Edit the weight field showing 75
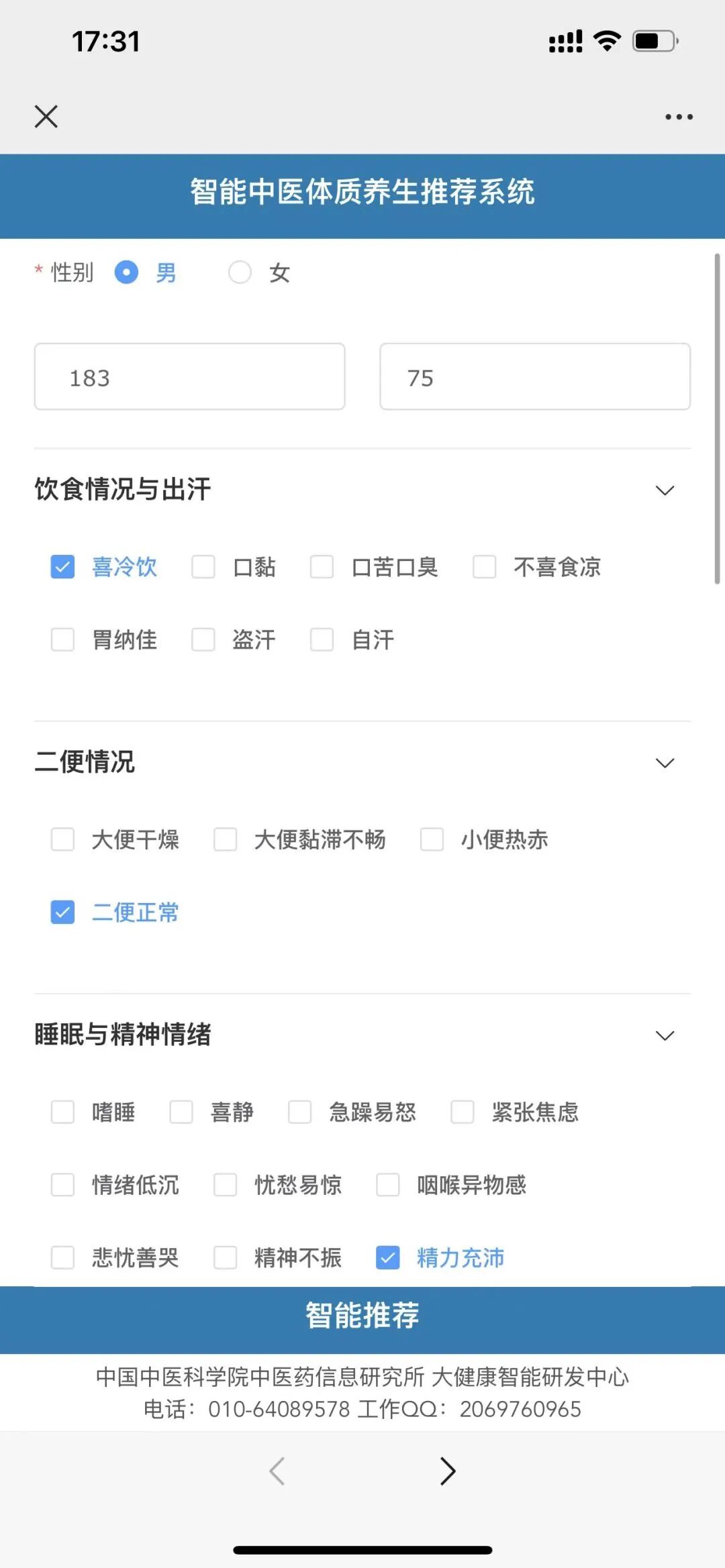 click(534, 377)
